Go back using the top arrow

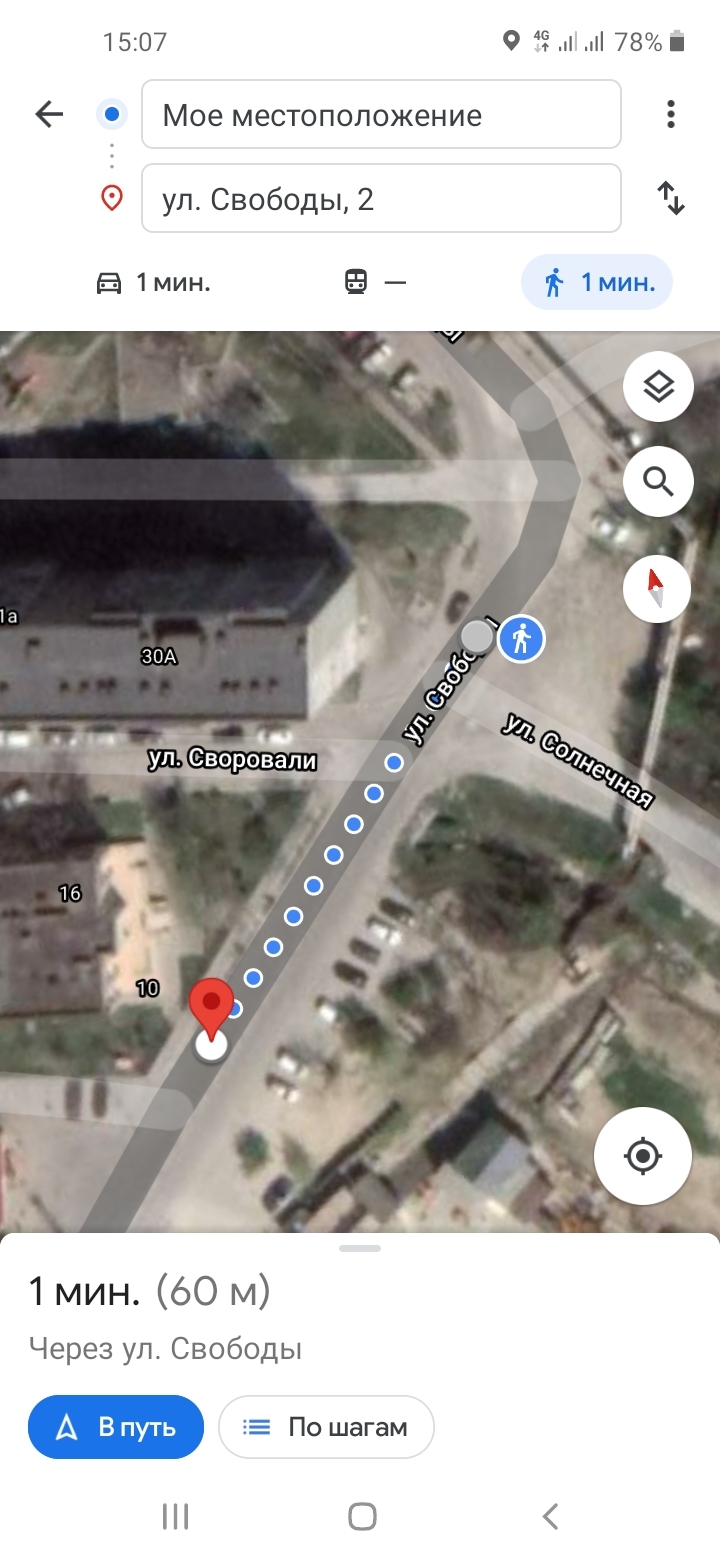coord(49,115)
